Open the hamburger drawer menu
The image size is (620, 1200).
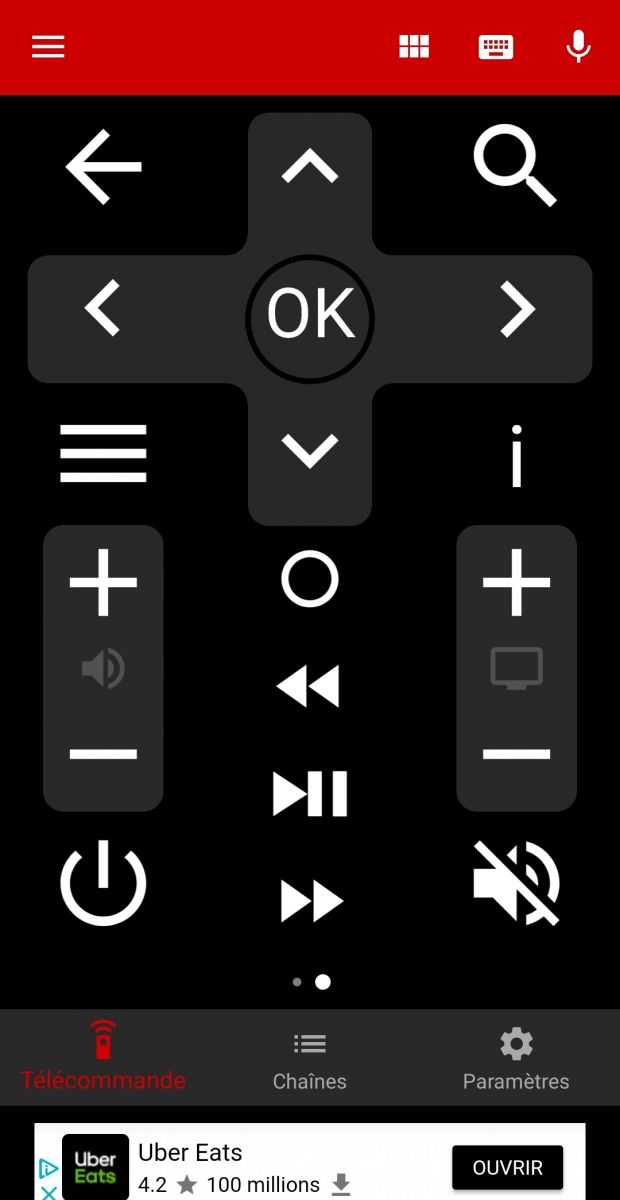point(48,47)
